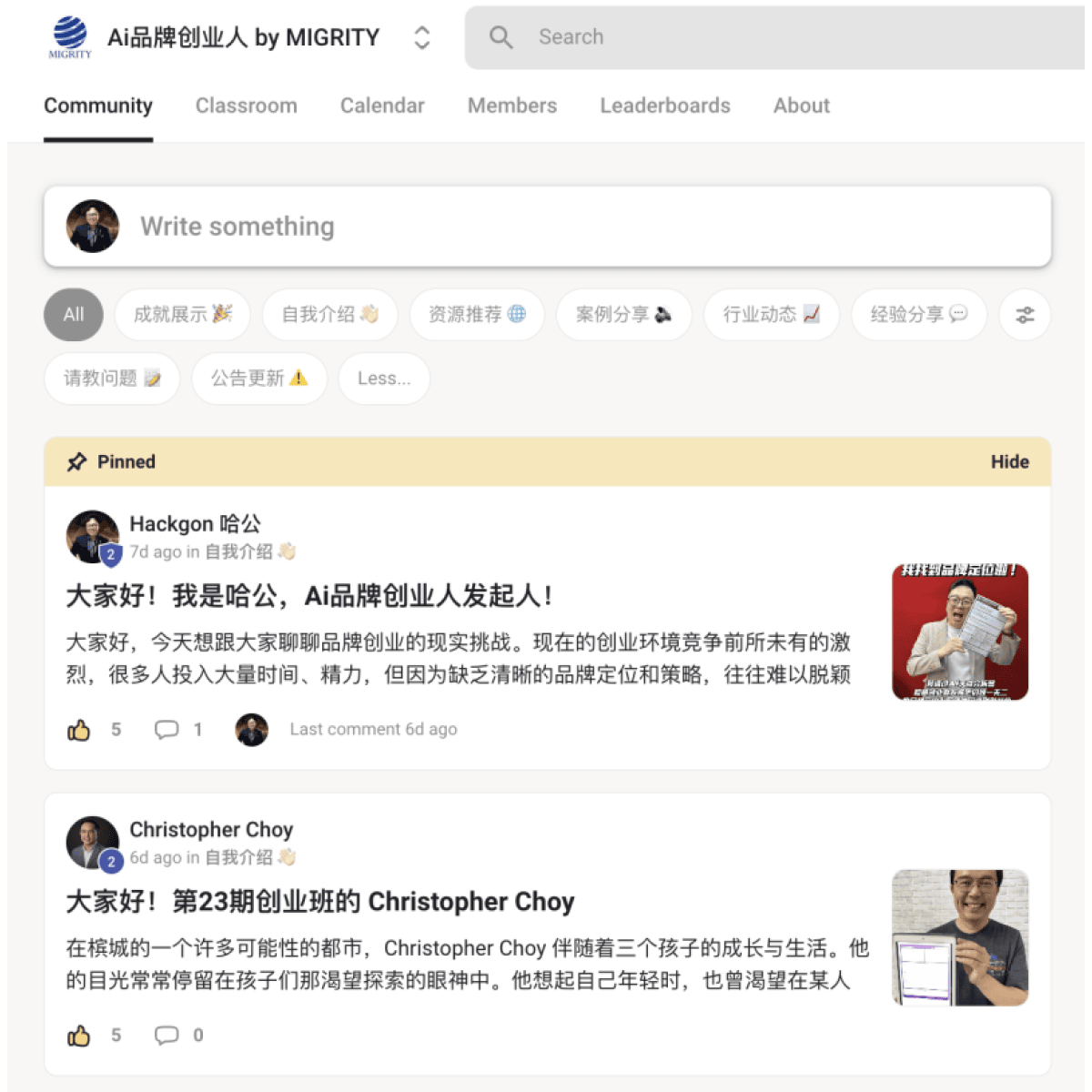The image size is (1092, 1092).
Task: Go to the Members tab
Action: [x=511, y=106]
